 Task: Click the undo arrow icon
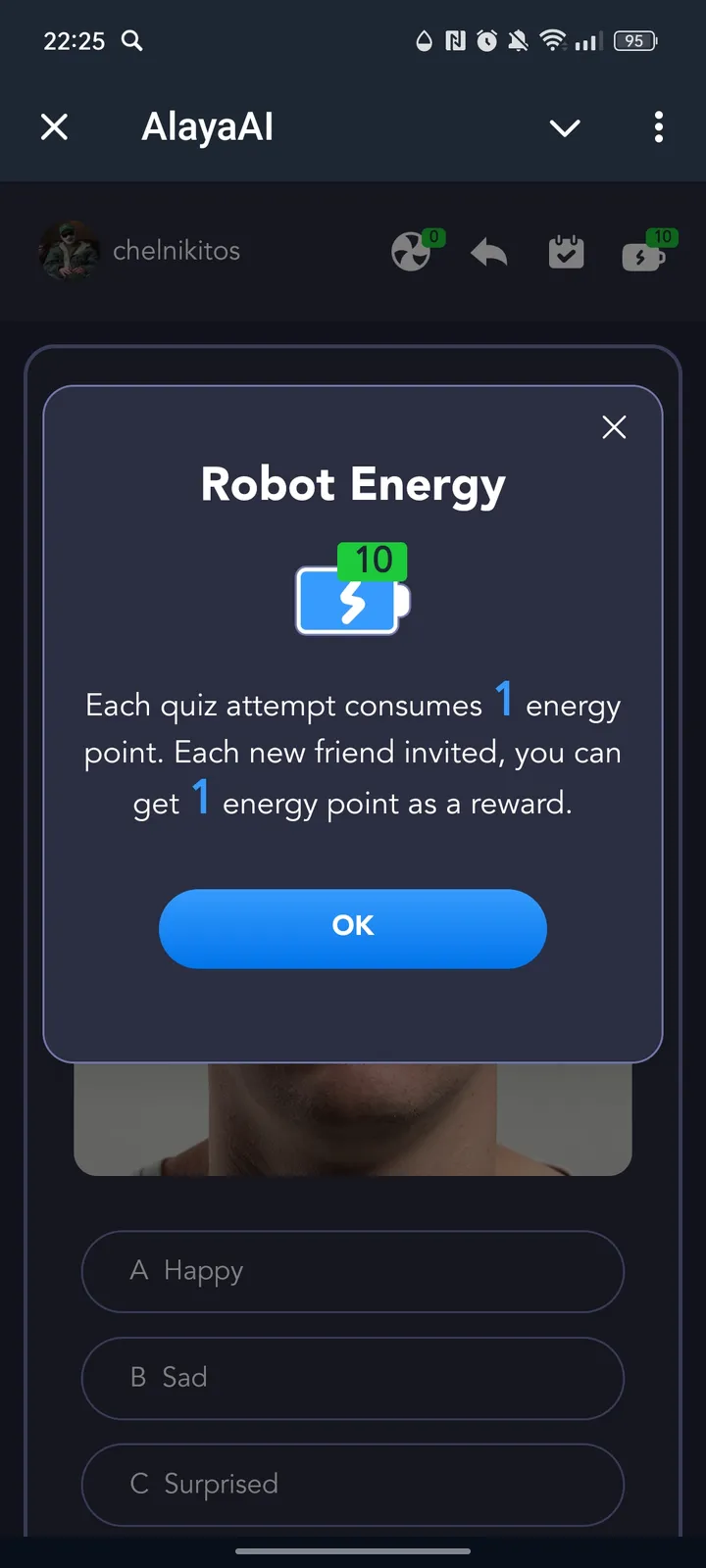coord(488,252)
